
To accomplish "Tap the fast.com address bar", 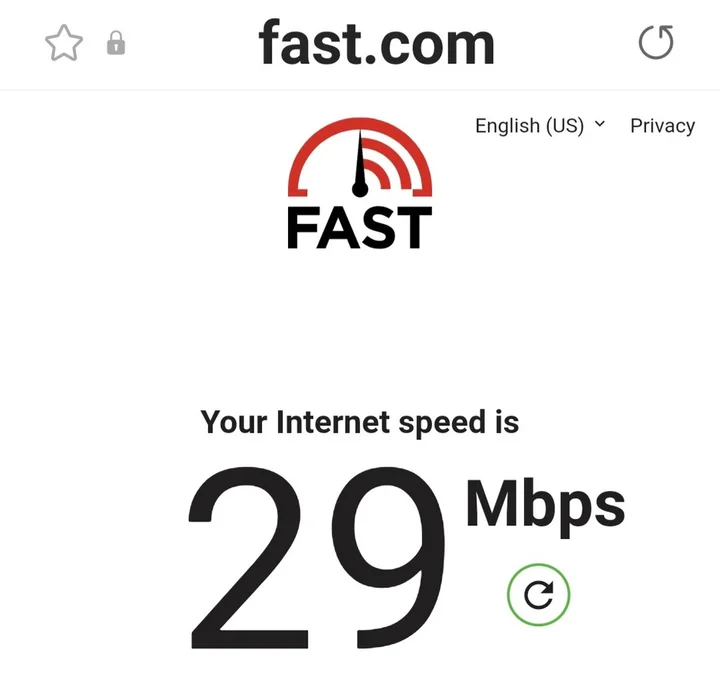I will coord(376,44).
